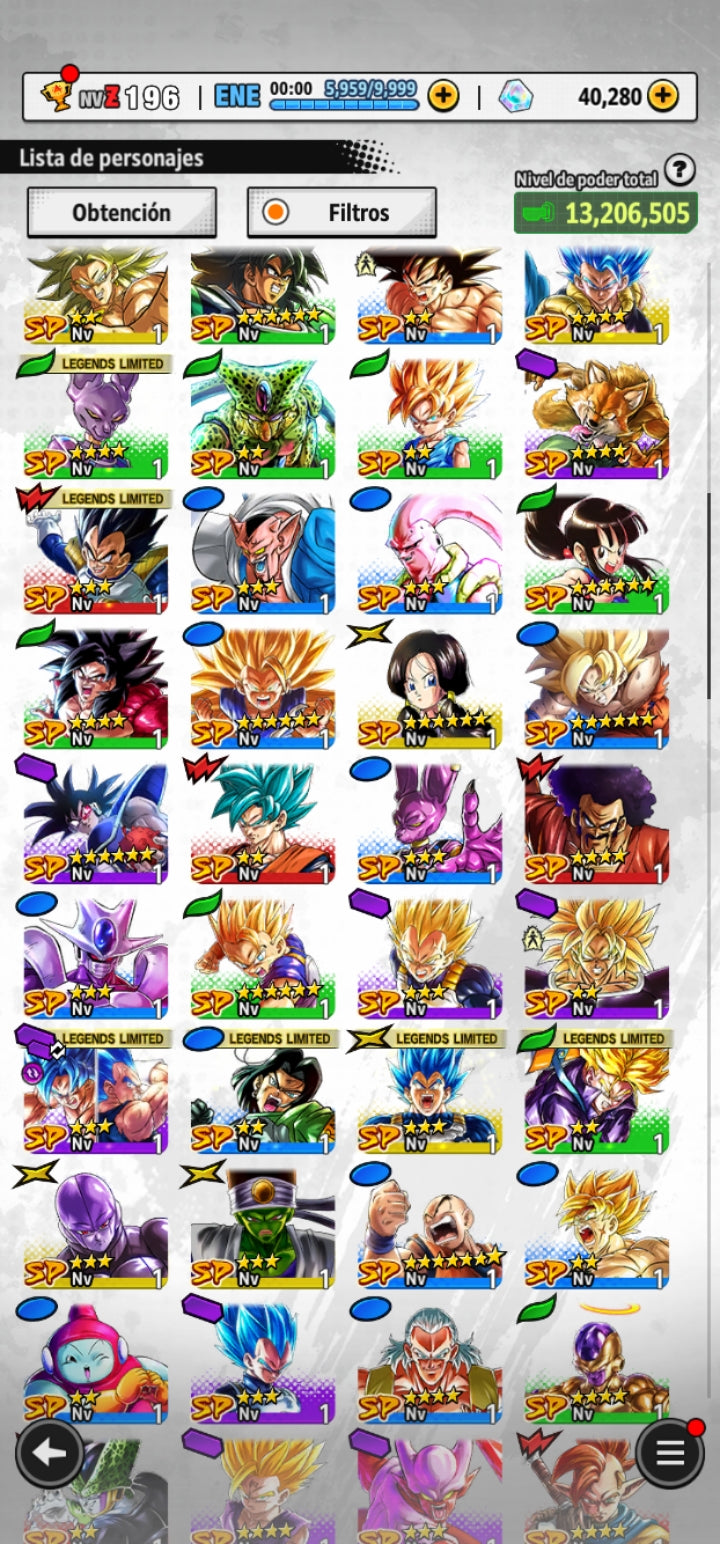Add crystals with the plus icon beside 40,280
720x1544 pixels.
[x=662, y=96]
